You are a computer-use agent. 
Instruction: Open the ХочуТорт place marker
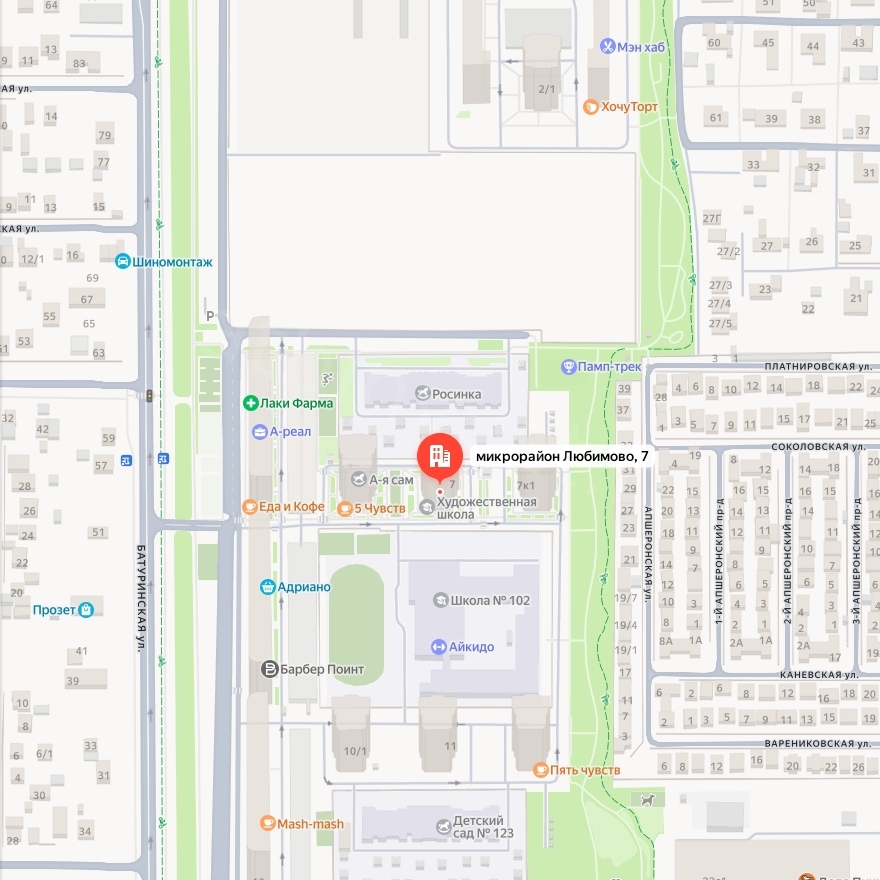click(591, 106)
